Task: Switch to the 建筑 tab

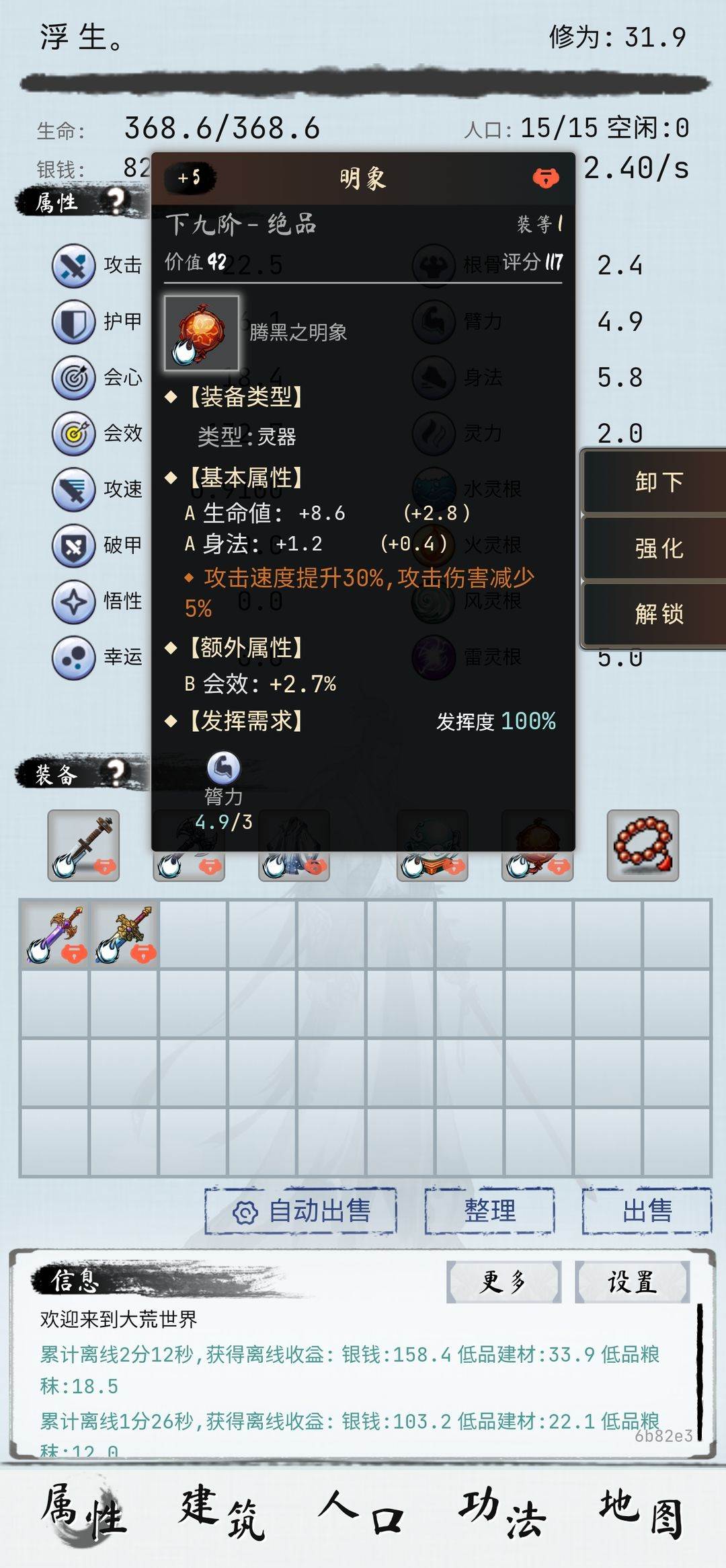Action: coord(222,1514)
